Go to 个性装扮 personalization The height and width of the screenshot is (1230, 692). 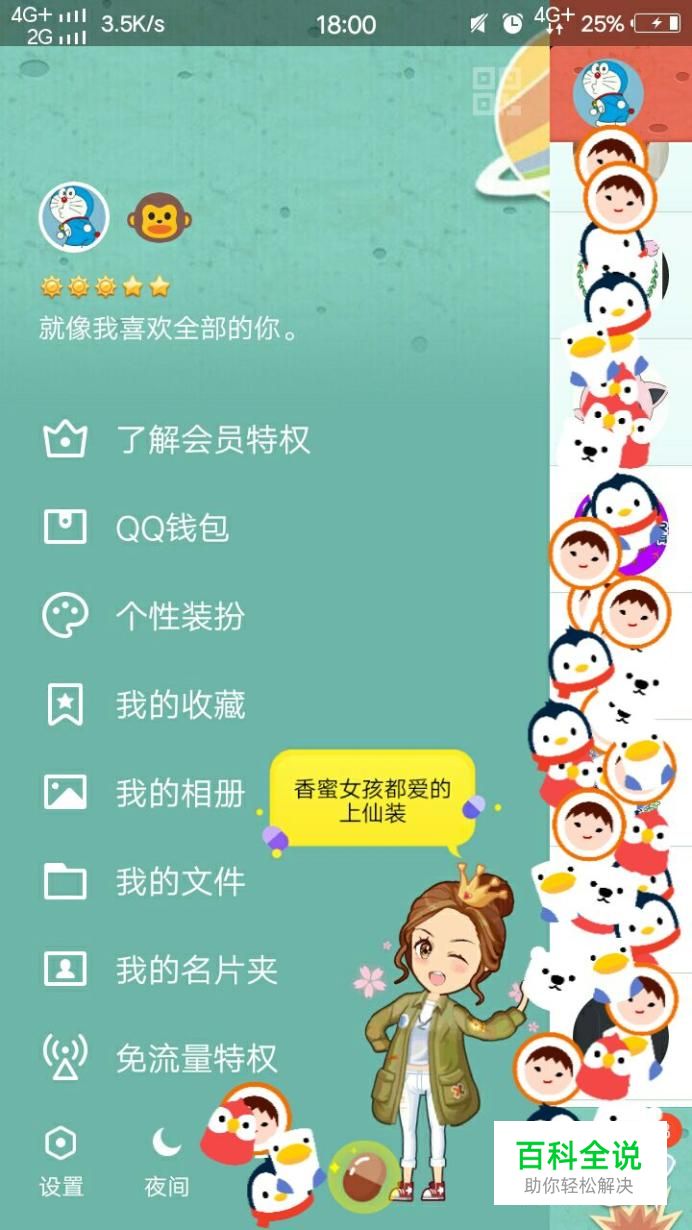pos(144,615)
